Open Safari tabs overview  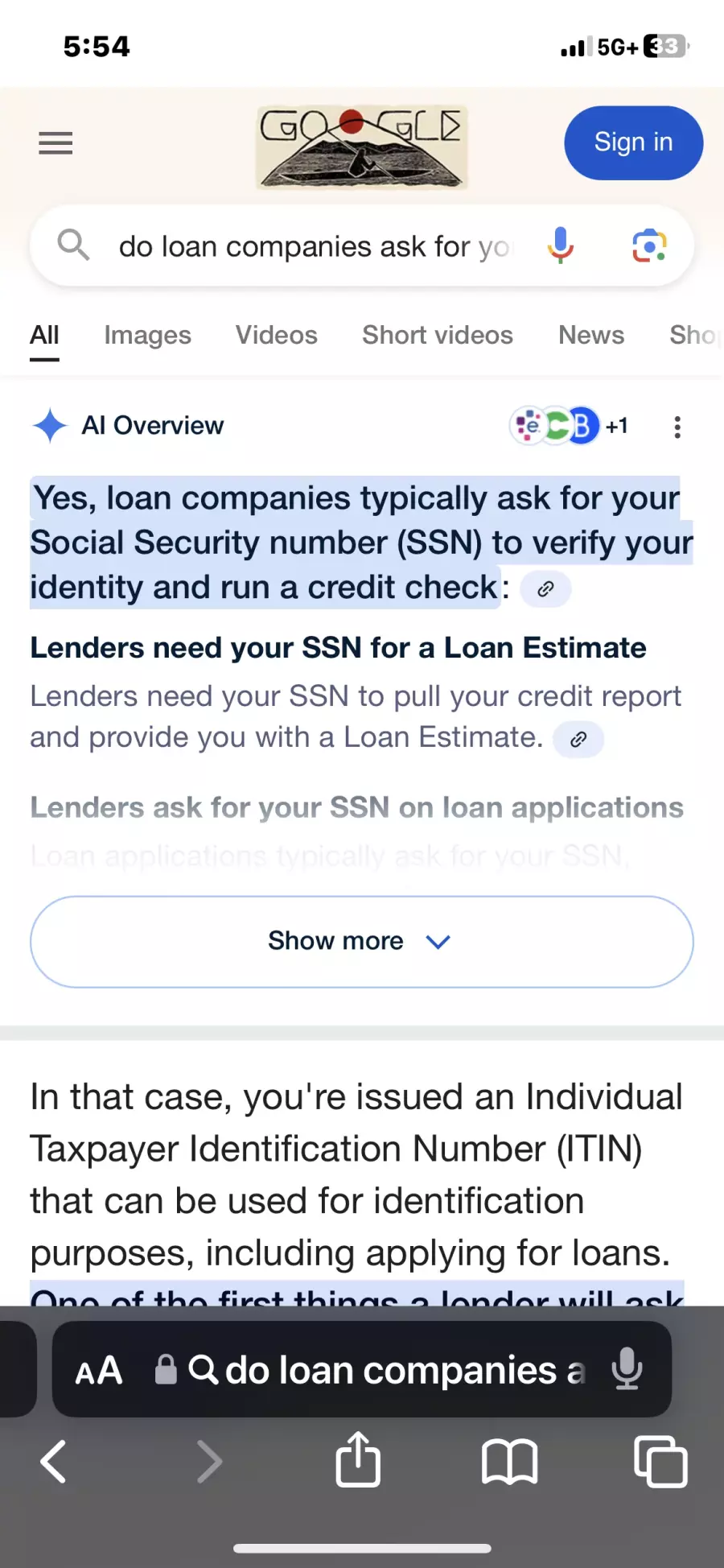point(660,1461)
